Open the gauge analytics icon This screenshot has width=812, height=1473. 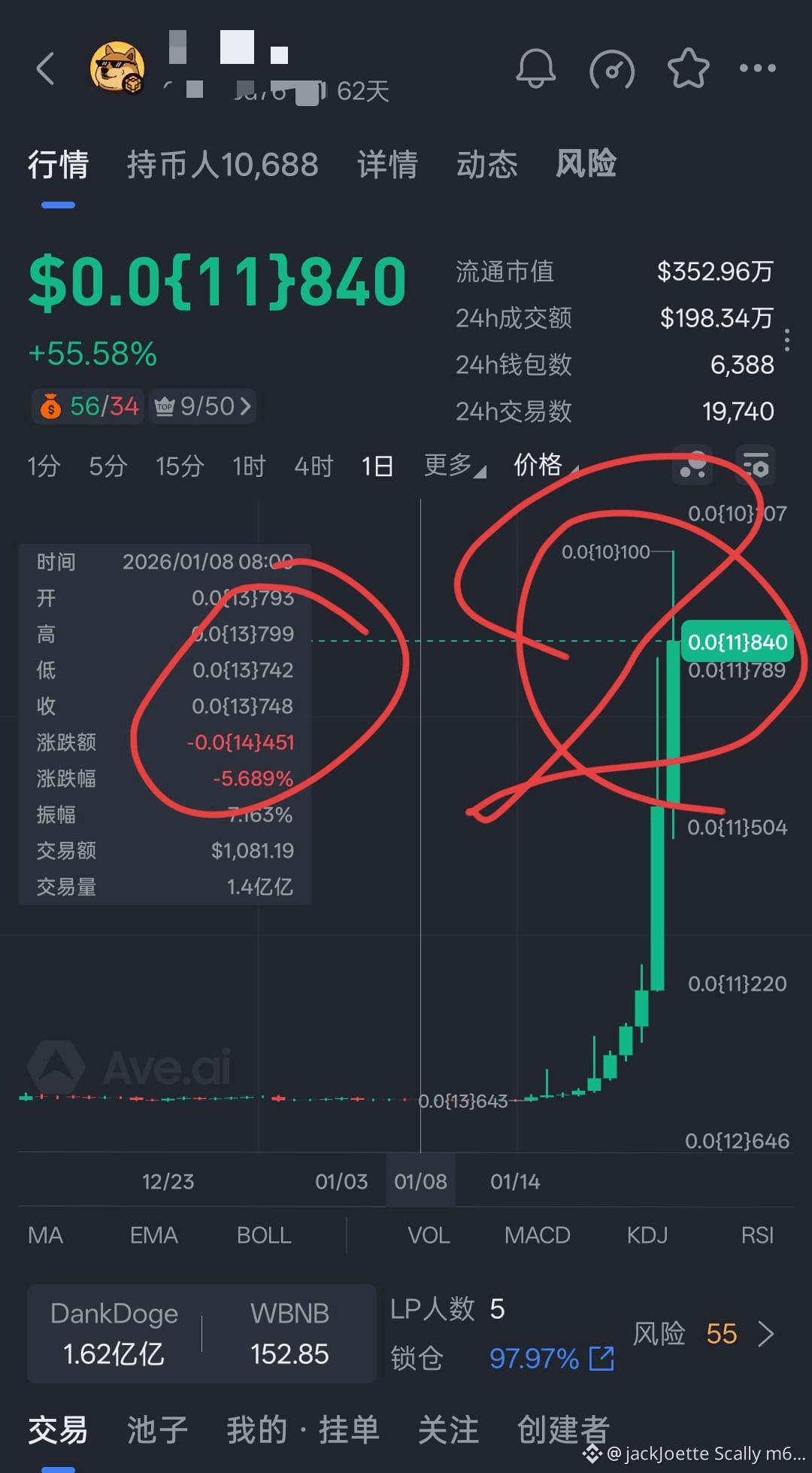[x=611, y=69]
